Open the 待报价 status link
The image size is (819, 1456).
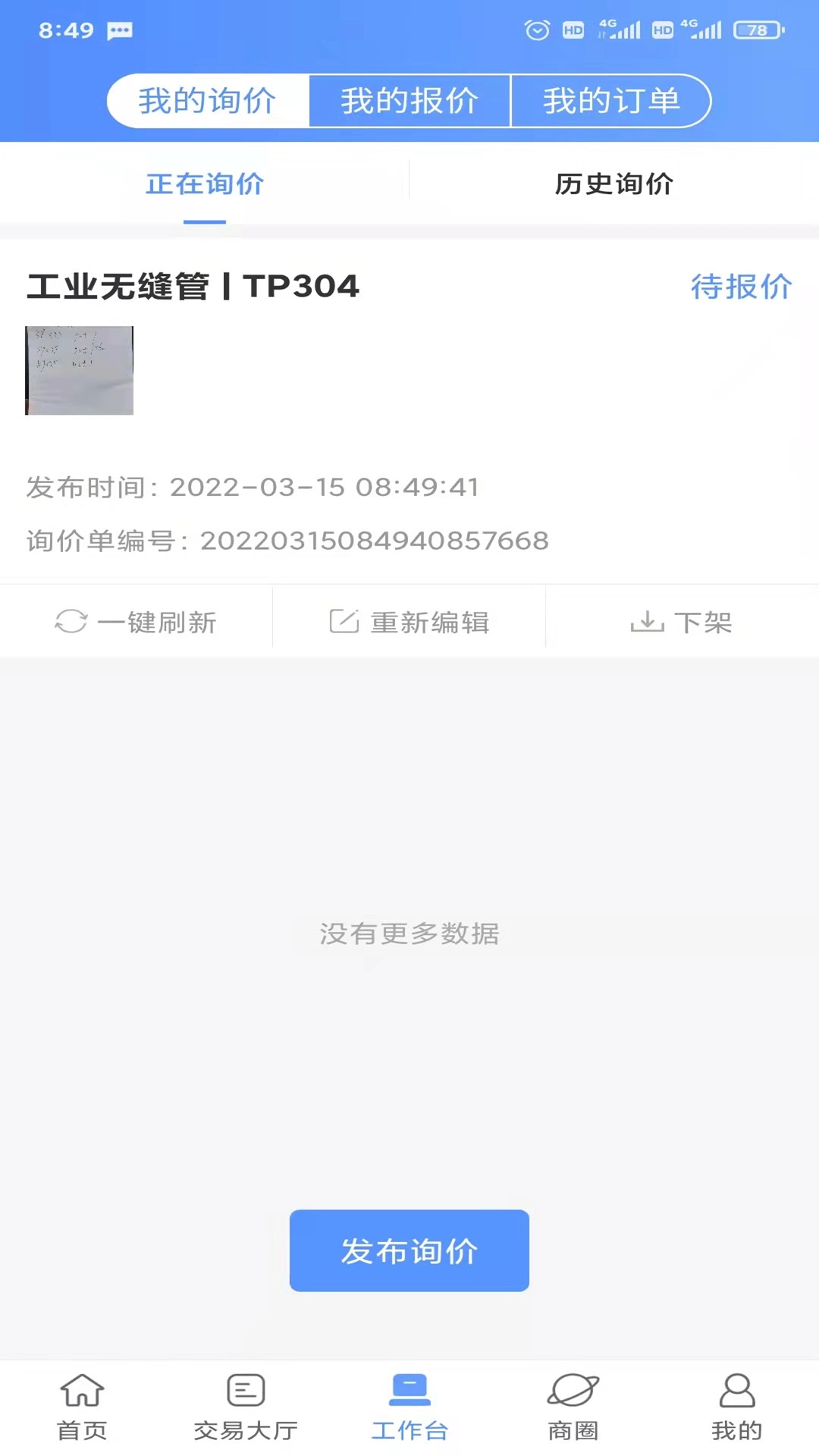pyautogui.click(x=742, y=287)
